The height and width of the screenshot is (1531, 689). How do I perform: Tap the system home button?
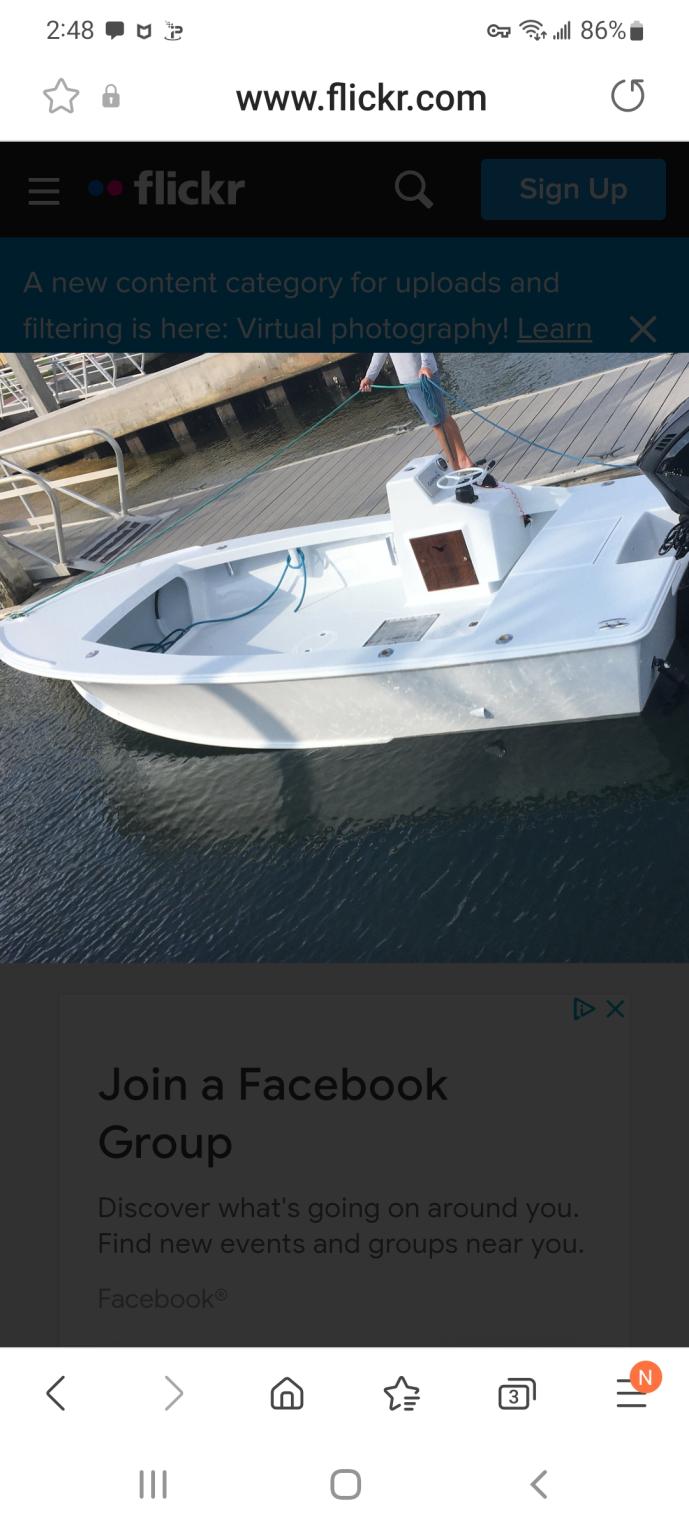(x=345, y=1485)
